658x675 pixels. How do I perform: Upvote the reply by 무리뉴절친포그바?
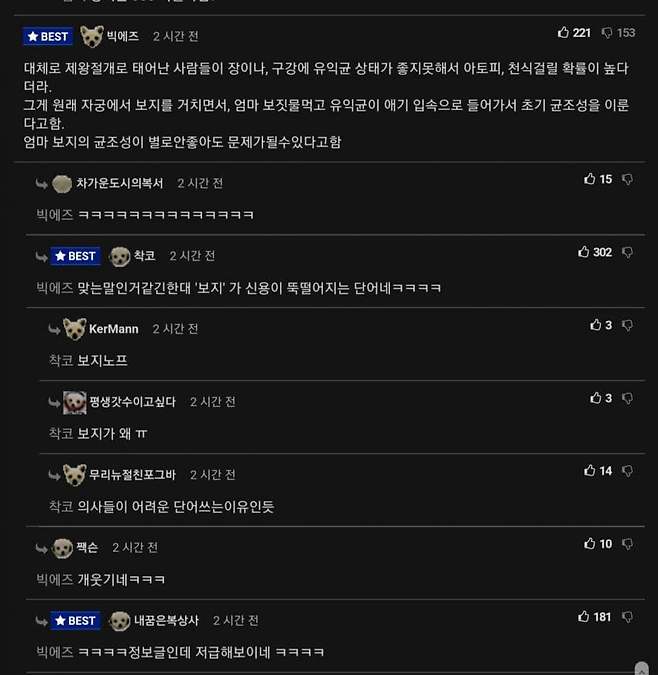tap(590, 471)
